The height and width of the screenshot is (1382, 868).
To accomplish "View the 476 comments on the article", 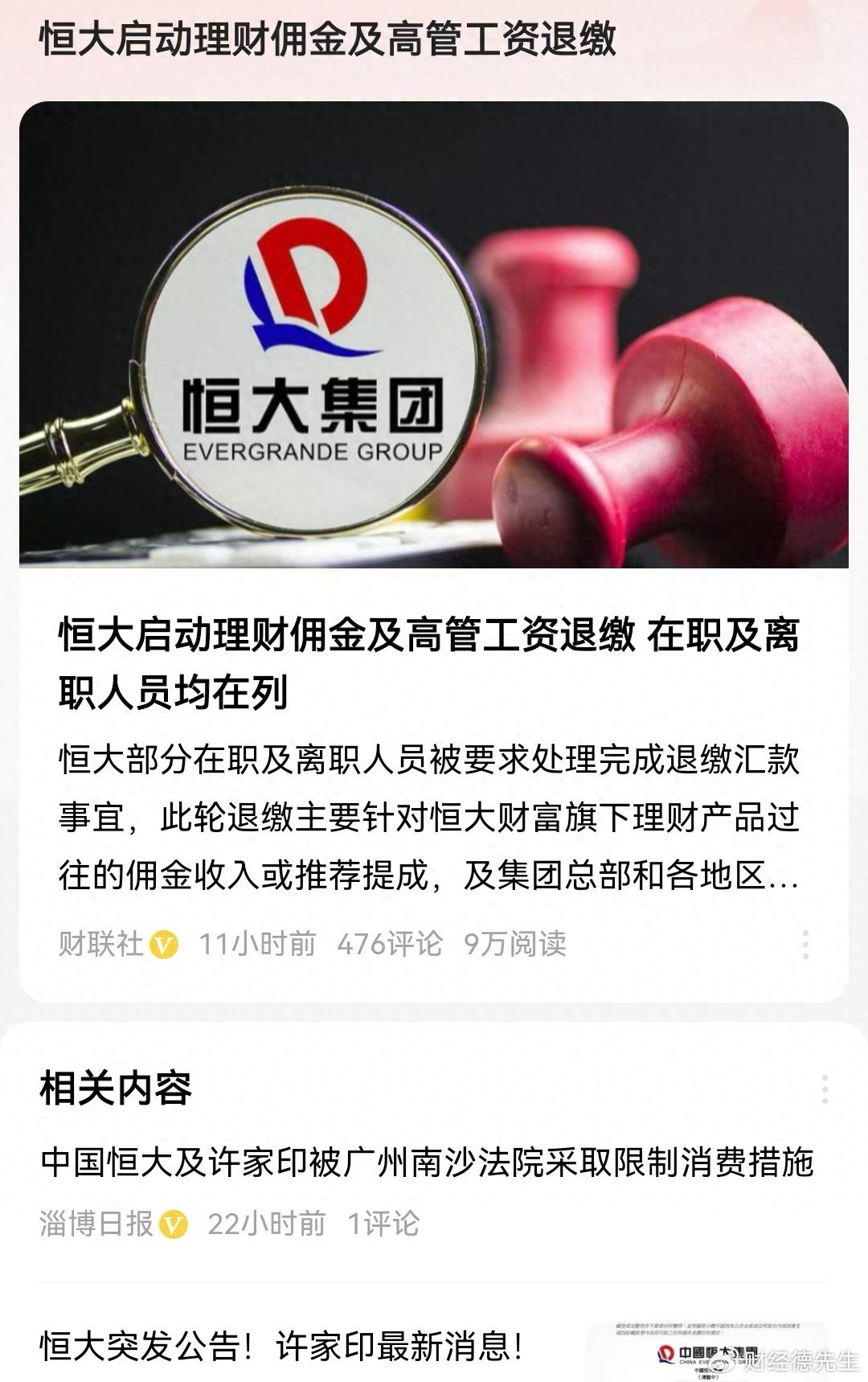I will pyautogui.click(x=389, y=944).
